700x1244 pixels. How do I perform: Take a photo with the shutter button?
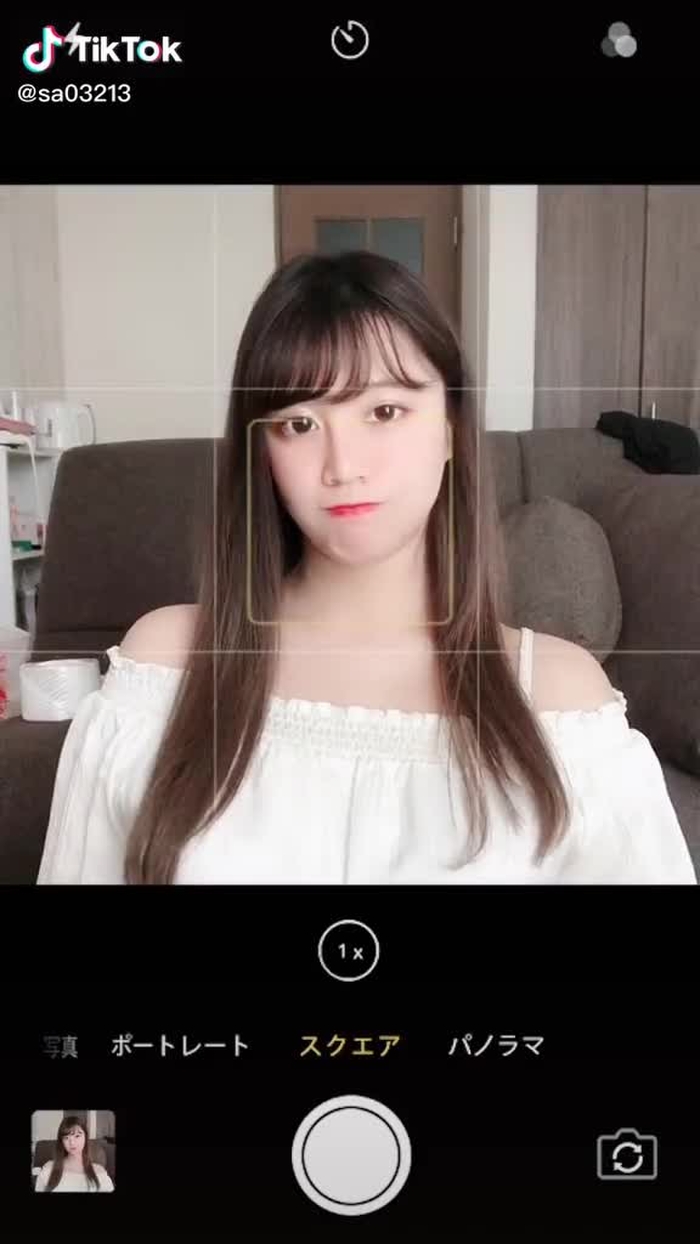351,1155
